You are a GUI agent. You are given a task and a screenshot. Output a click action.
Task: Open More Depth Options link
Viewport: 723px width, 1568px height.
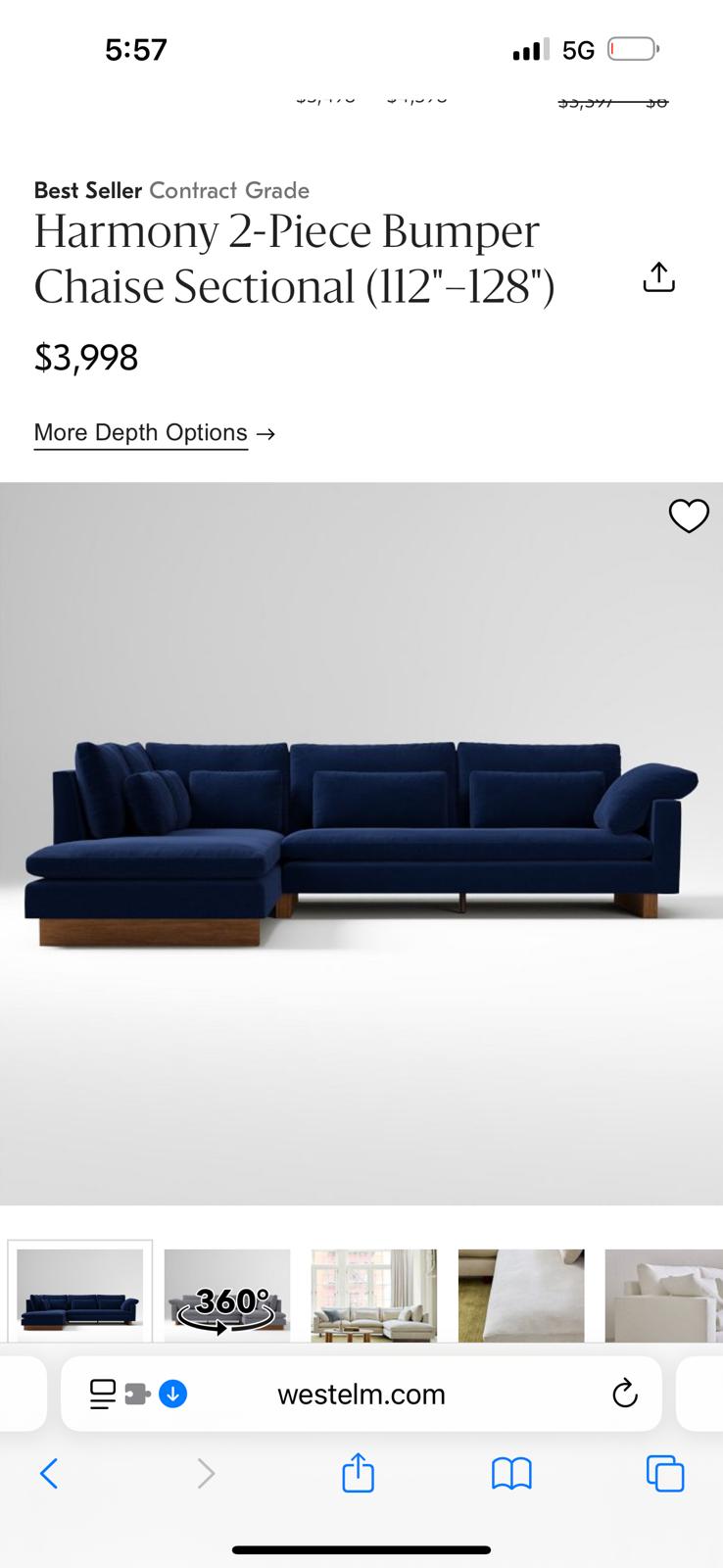point(155,433)
